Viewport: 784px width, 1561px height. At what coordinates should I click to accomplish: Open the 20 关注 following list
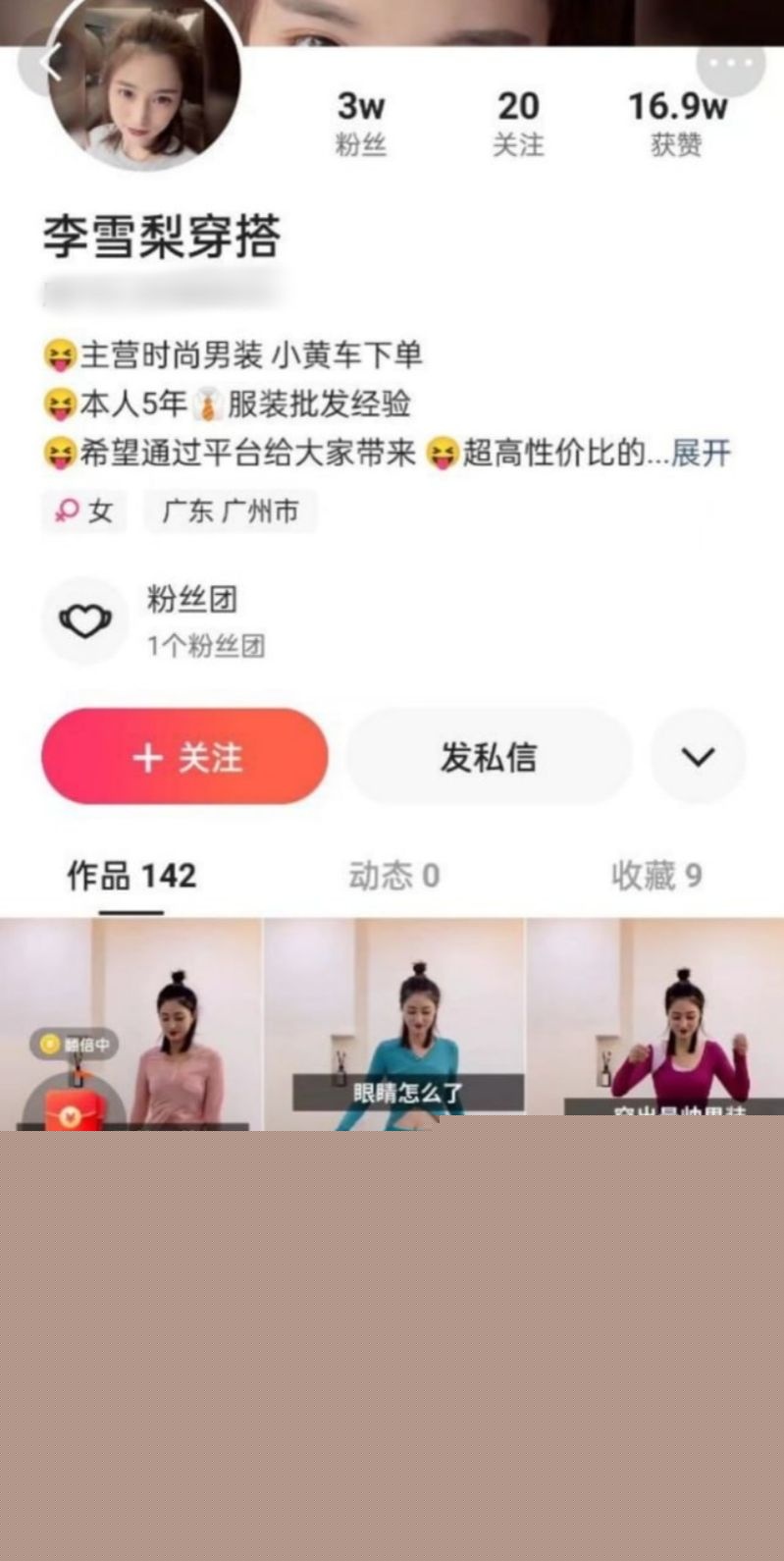click(x=518, y=124)
